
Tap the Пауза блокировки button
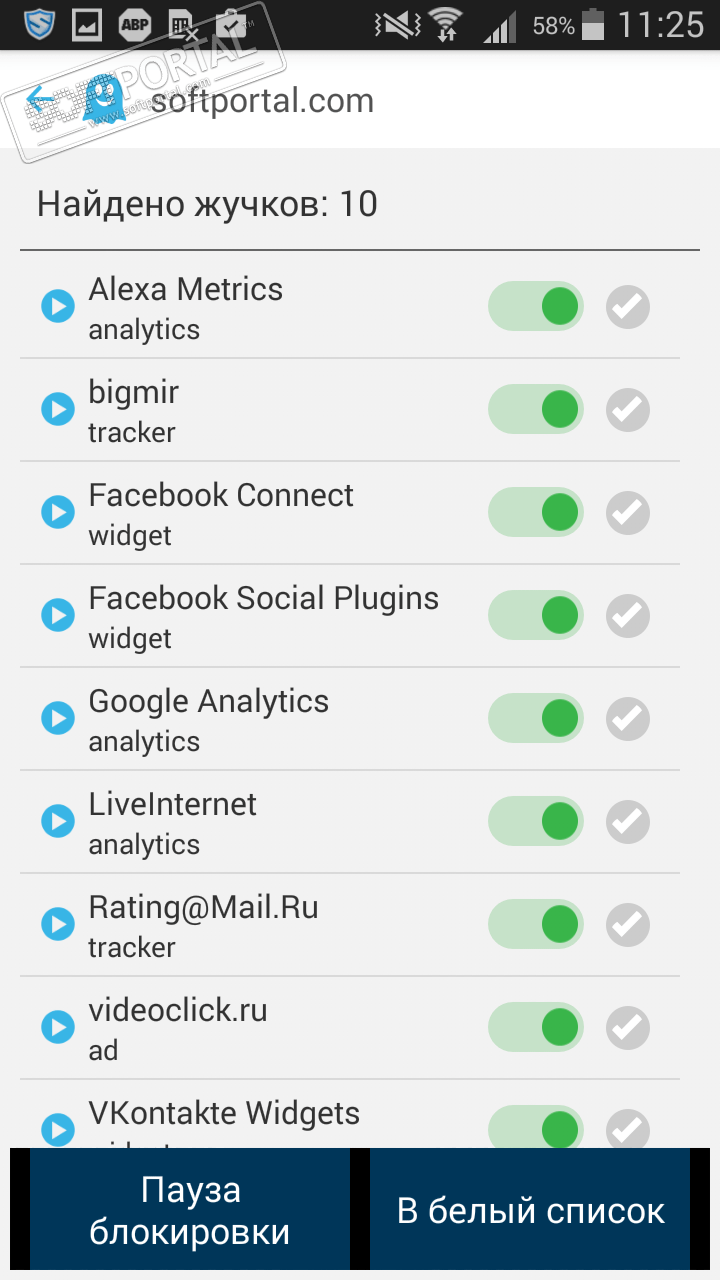pyautogui.click(x=190, y=1211)
